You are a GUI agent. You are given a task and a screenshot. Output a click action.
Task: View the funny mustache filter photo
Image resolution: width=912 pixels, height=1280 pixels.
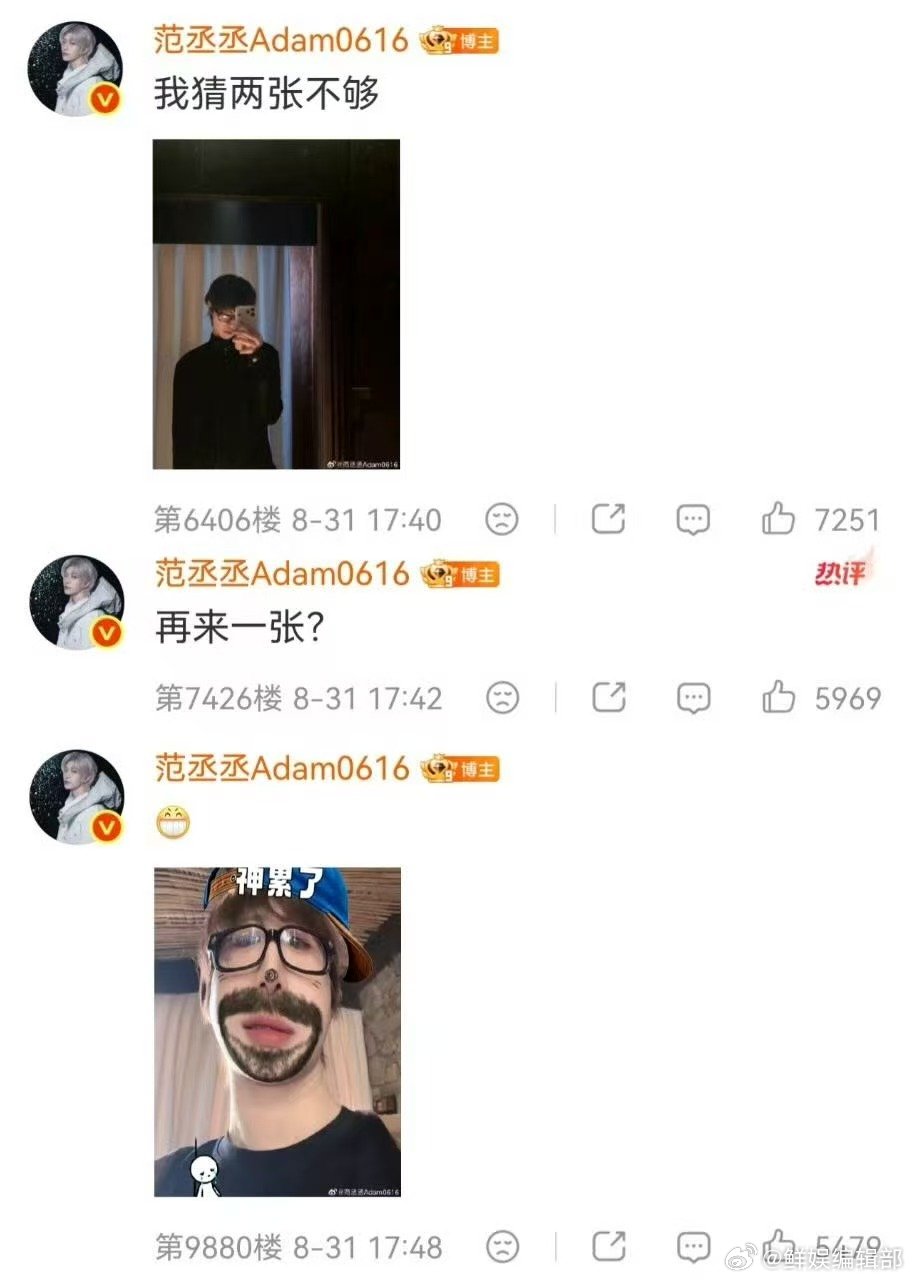[x=277, y=1032]
